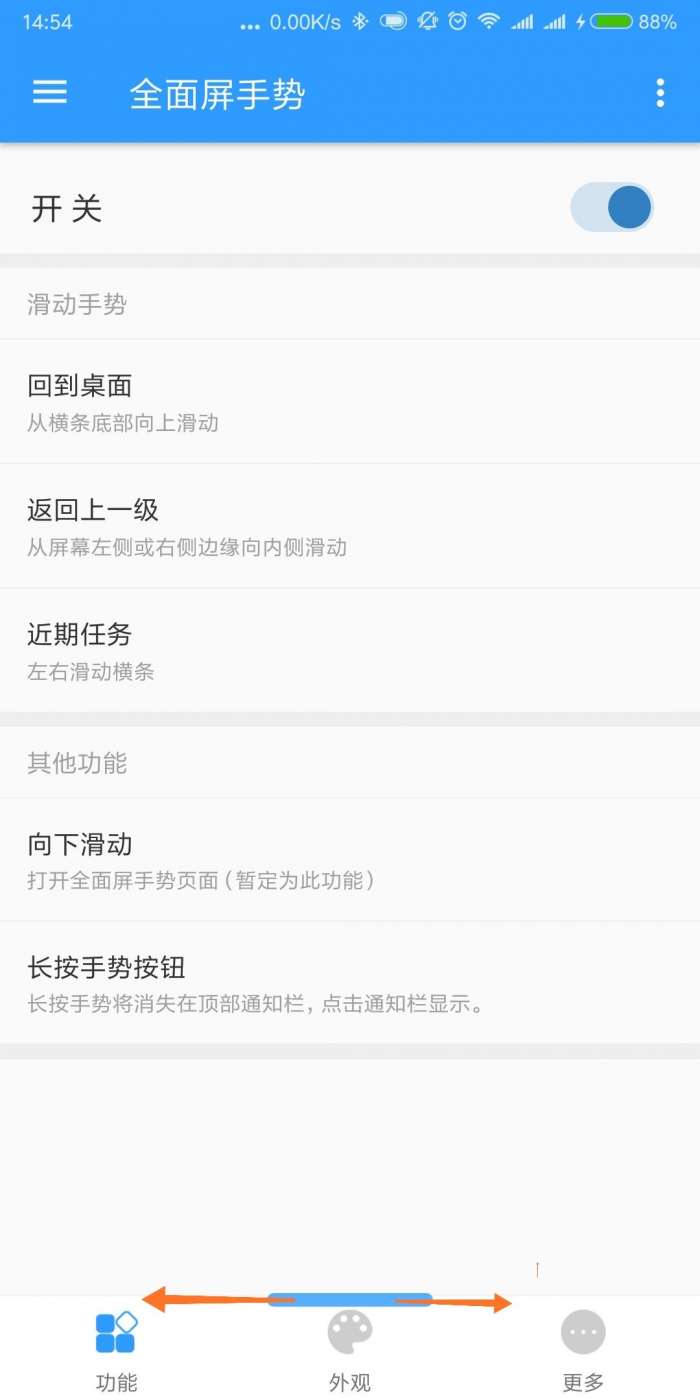Screen dimensions: 700x1400
Task: Open the overflow menu
Action: [x=660, y=93]
